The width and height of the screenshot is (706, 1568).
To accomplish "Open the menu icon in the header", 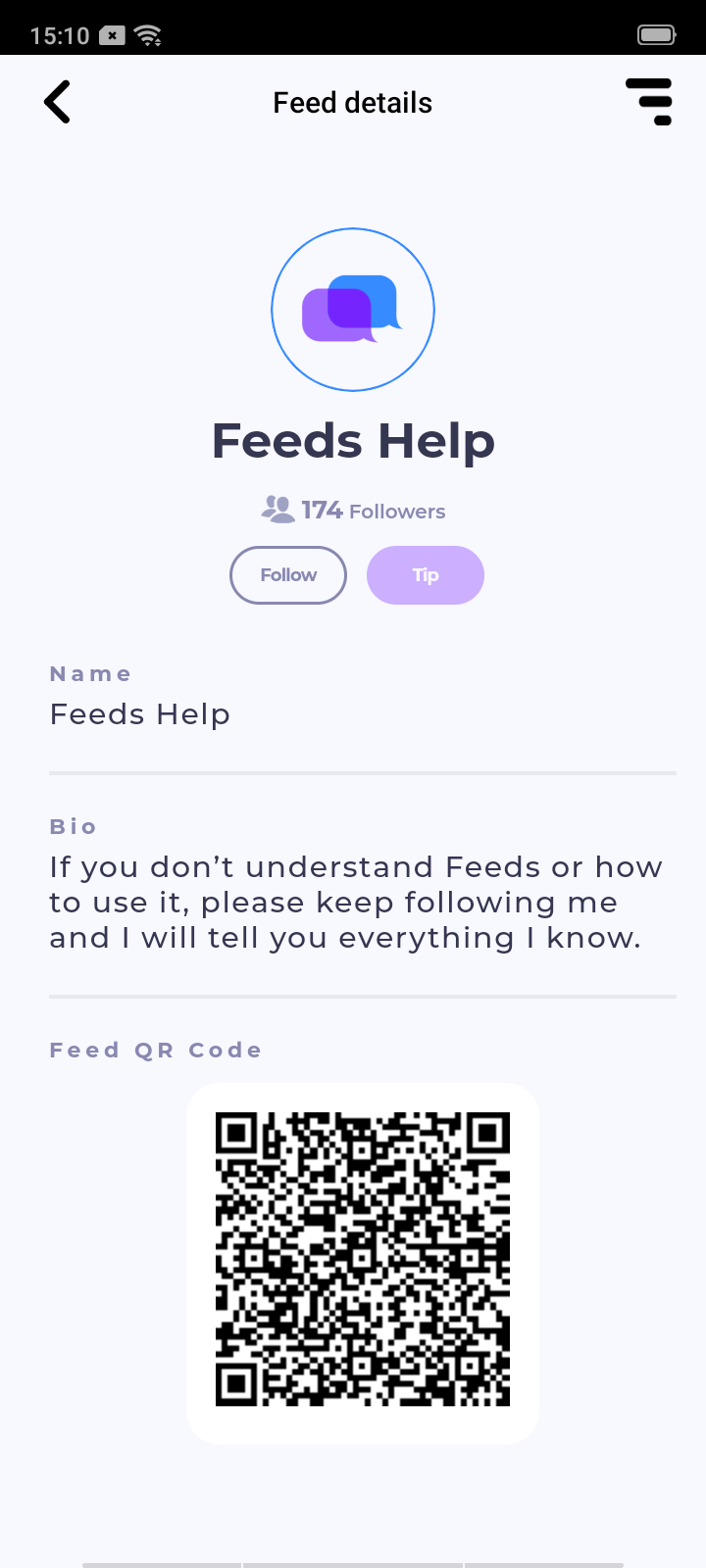I will click(x=649, y=102).
